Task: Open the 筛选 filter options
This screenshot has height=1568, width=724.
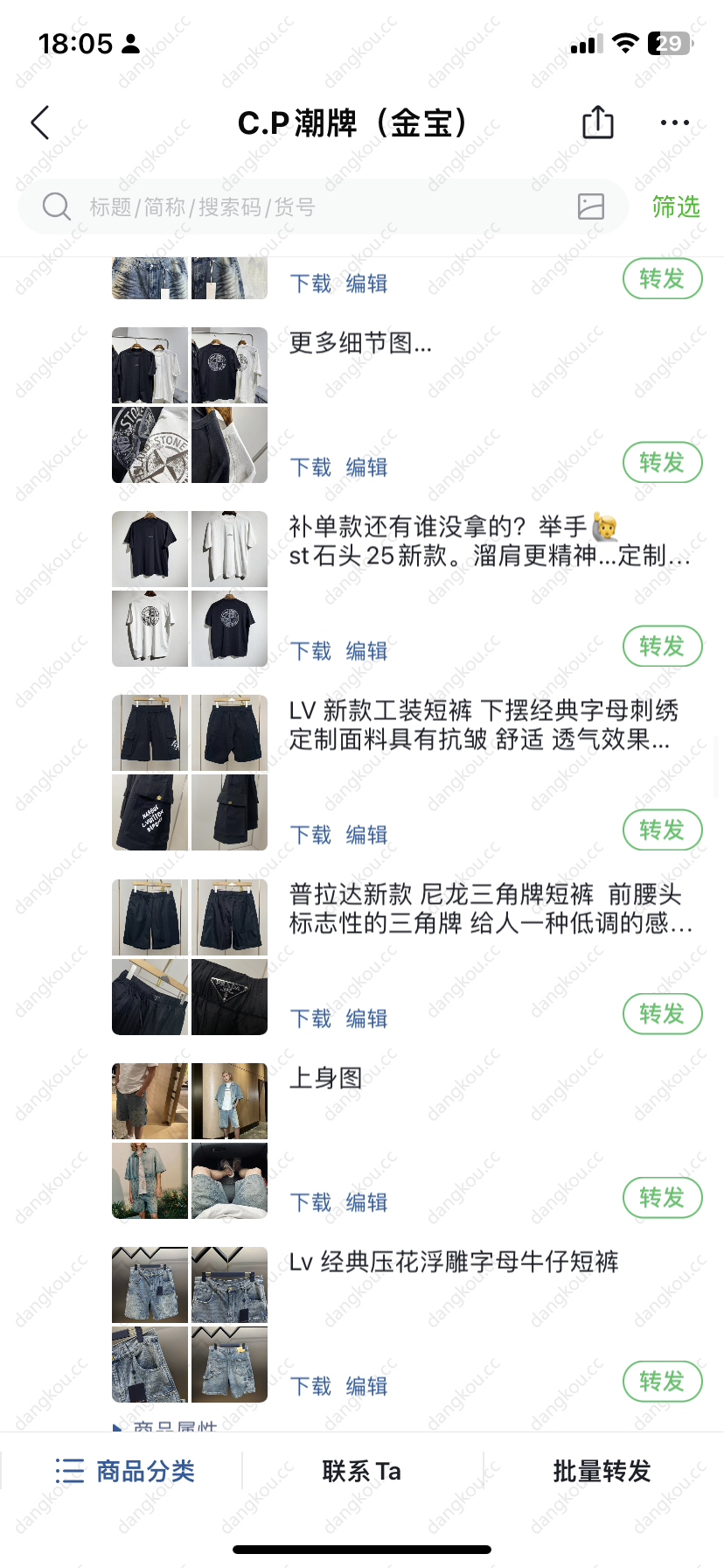Action: tap(676, 207)
